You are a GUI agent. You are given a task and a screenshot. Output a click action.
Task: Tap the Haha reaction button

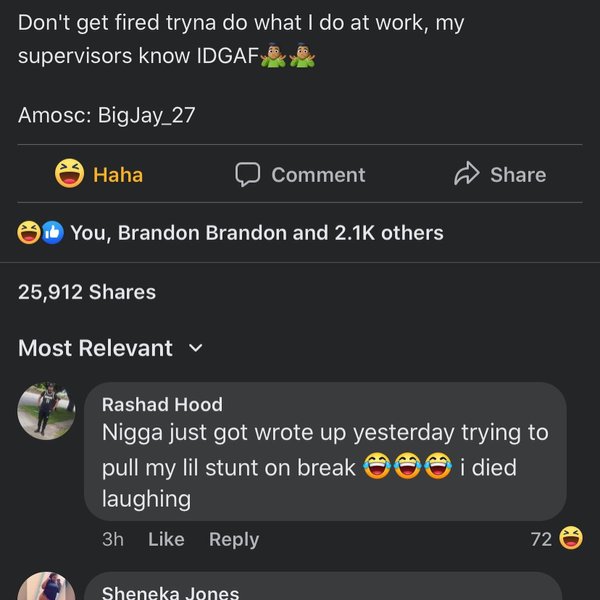coord(99,175)
